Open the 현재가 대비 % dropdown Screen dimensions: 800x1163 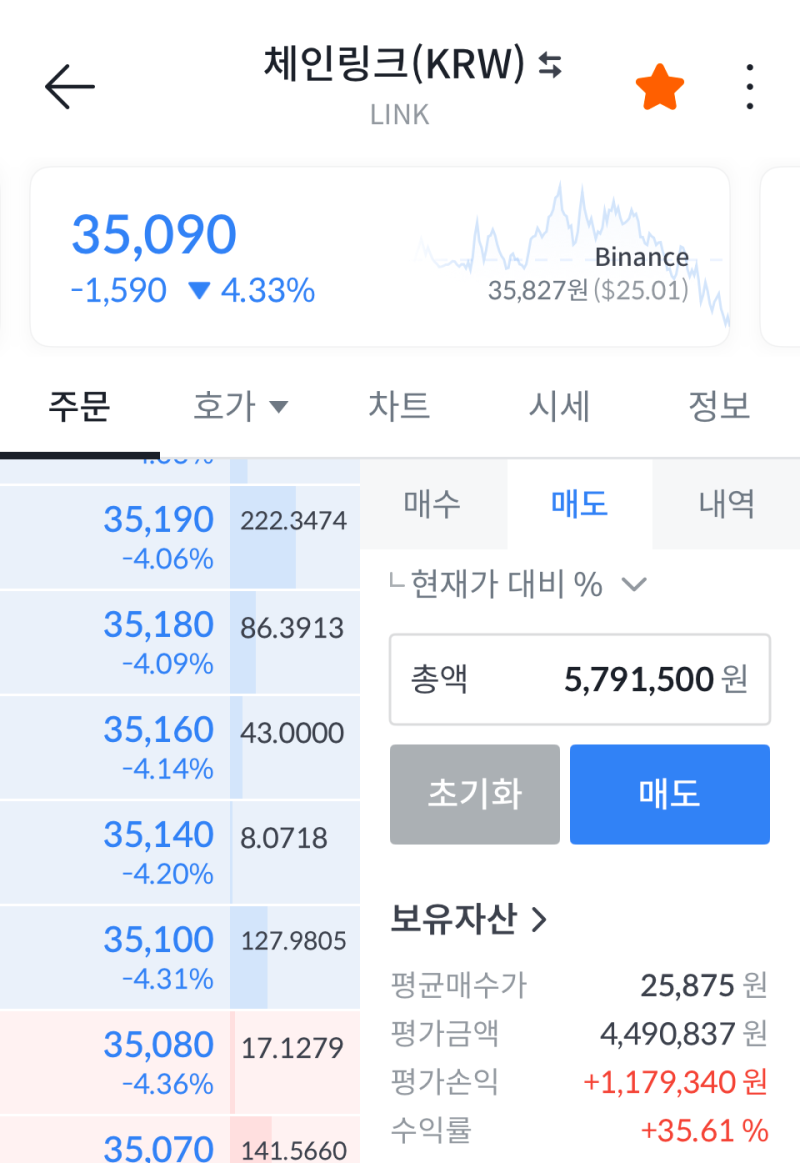tap(634, 585)
